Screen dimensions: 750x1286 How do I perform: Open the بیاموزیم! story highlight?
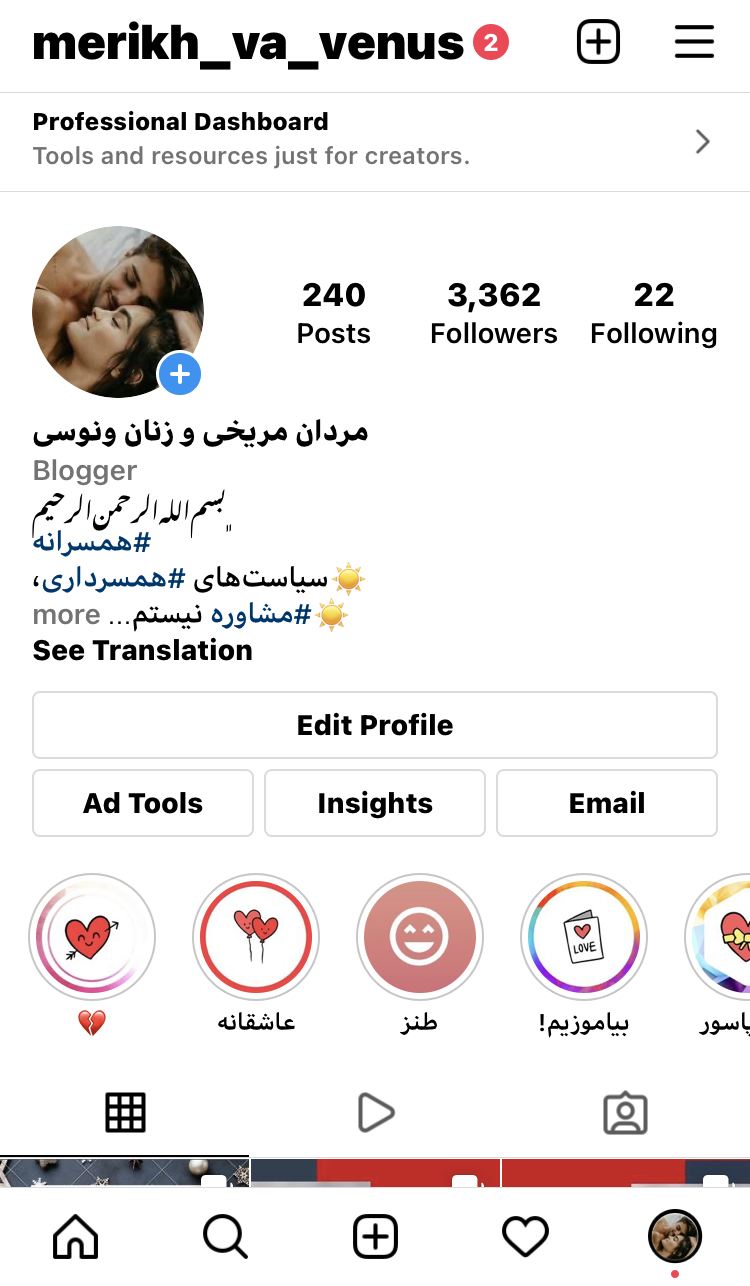[x=584, y=937]
